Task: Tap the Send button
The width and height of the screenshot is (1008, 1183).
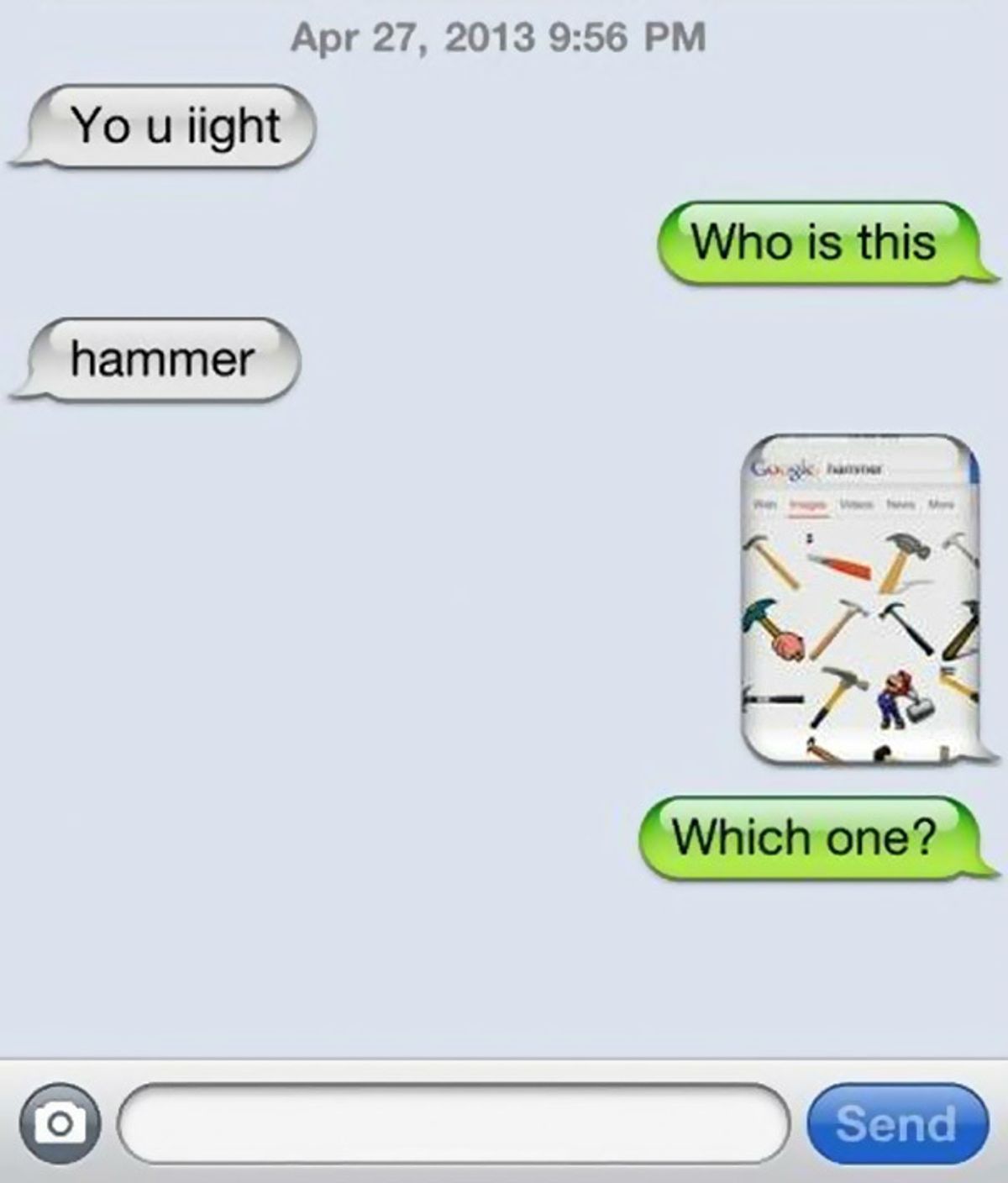Action: (896, 1123)
